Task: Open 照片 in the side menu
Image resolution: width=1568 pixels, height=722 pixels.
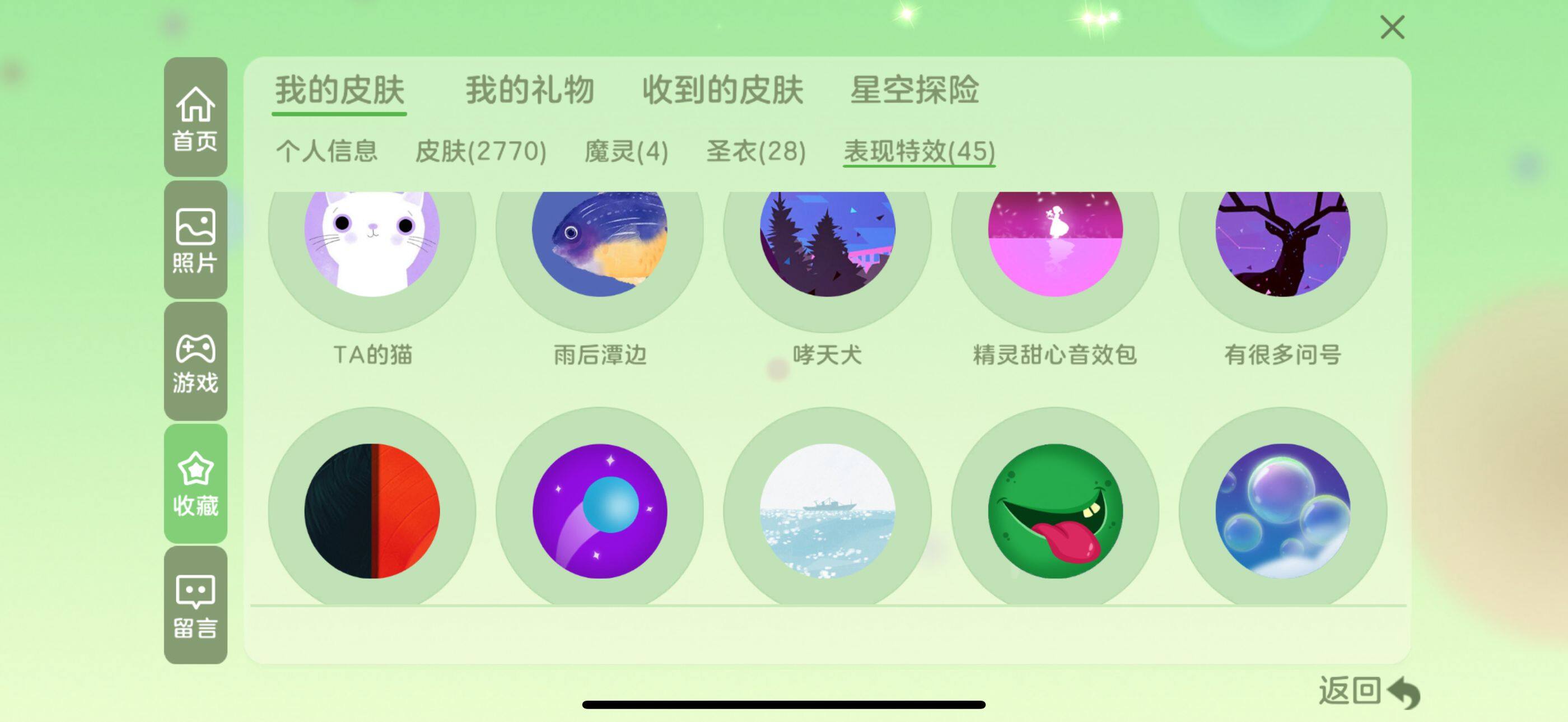Action: pyautogui.click(x=195, y=240)
